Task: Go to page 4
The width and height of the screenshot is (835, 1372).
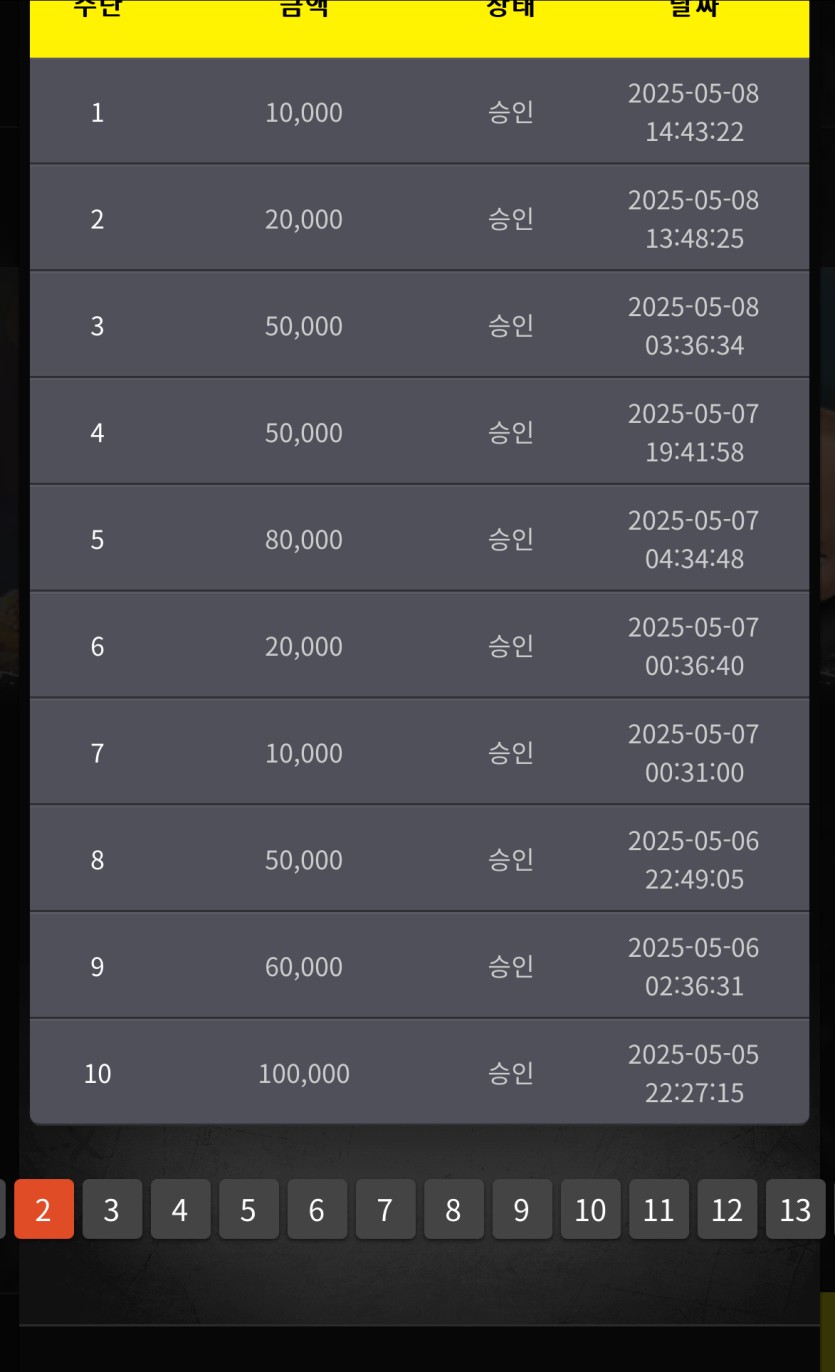Action: click(x=180, y=1209)
